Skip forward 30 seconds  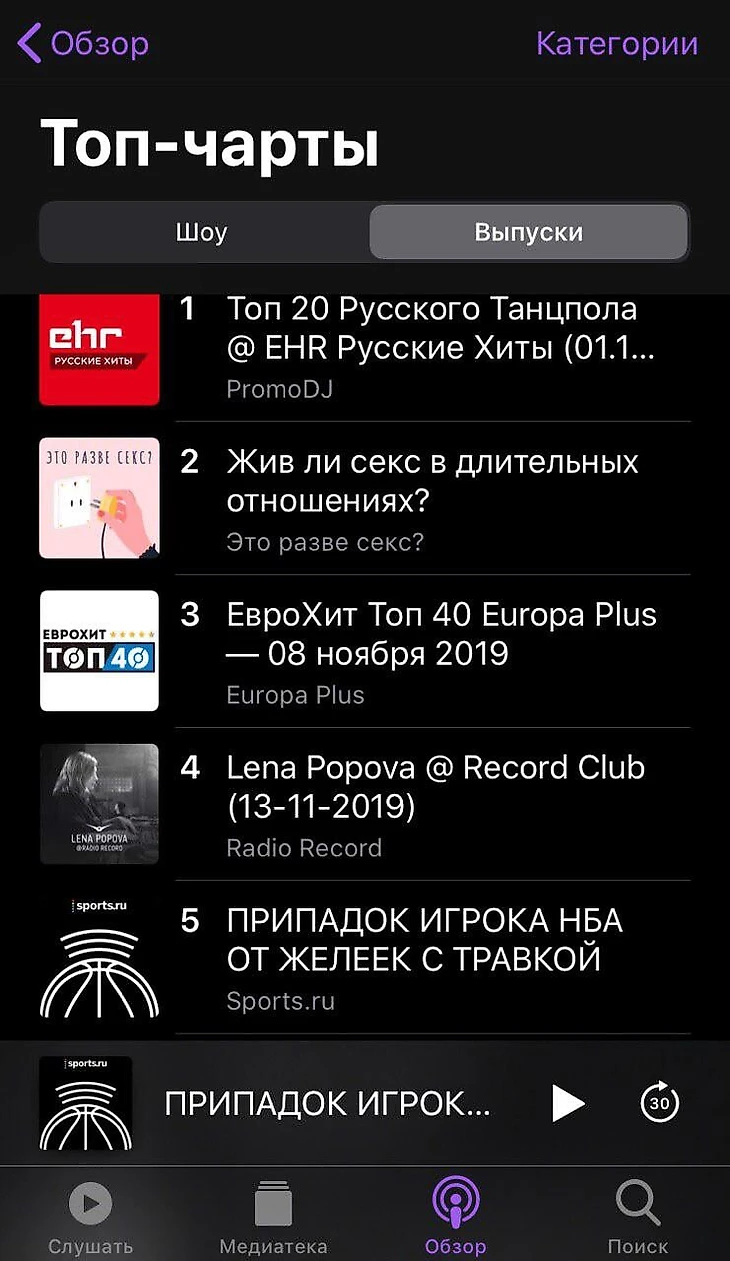click(x=659, y=1103)
